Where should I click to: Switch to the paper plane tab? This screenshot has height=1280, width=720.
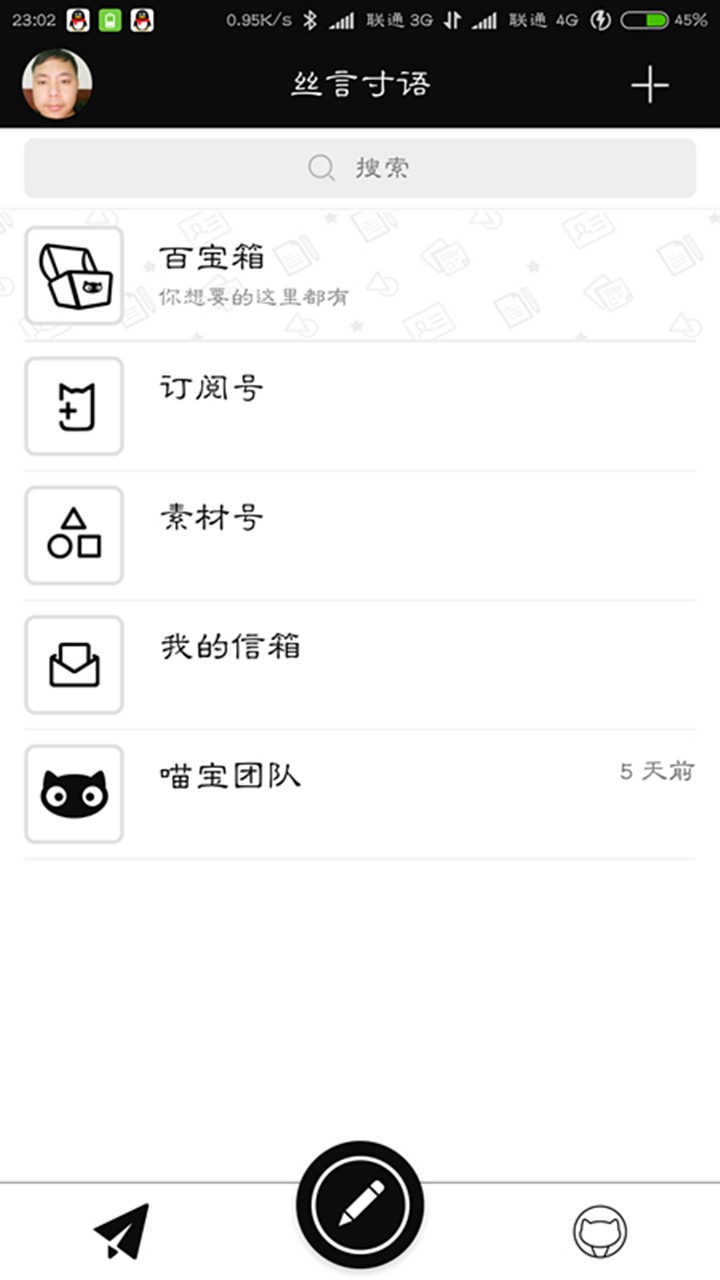pyautogui.click(x=122, y=1230)
